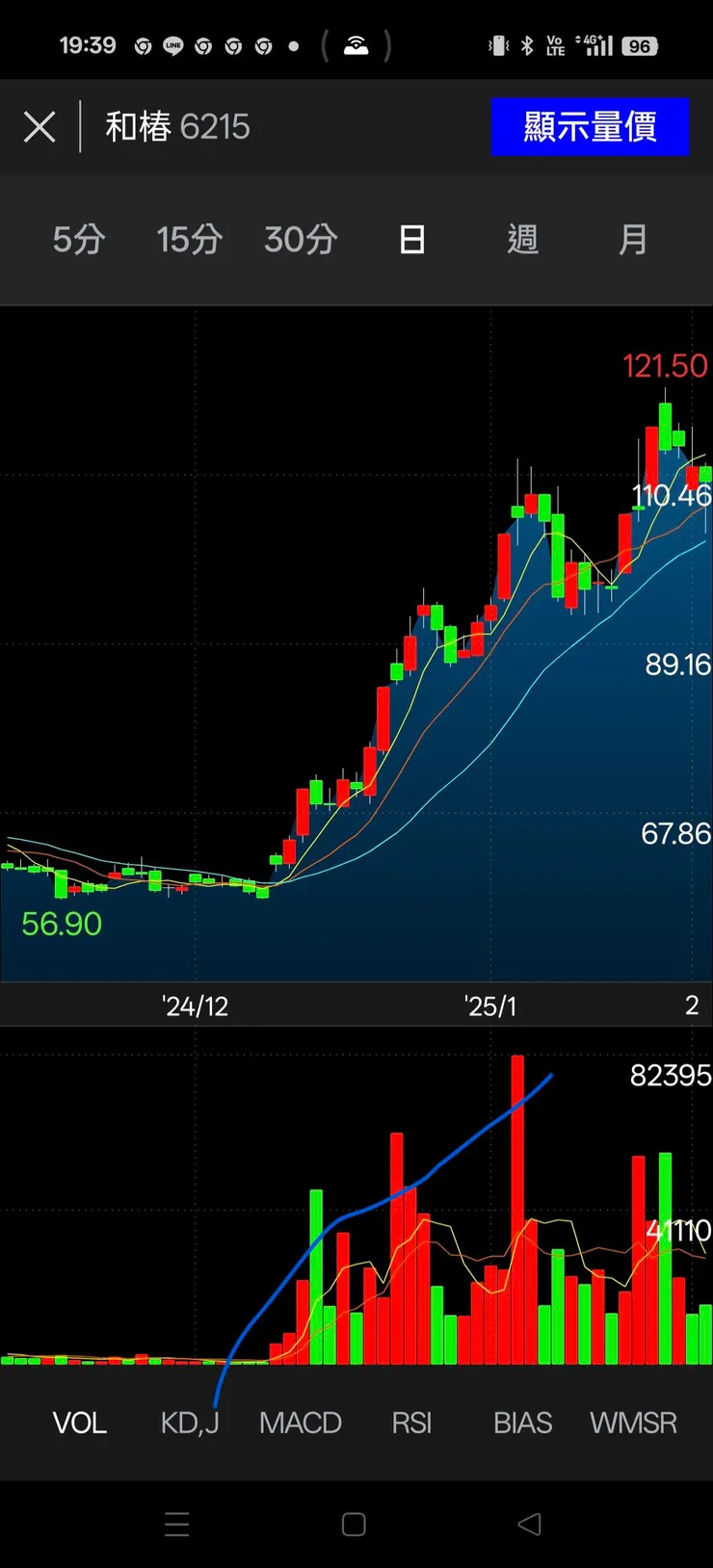Close the 和椿 6215 chart view
The height and width of the screenshot is (1568, 713).
pos(40,127)
